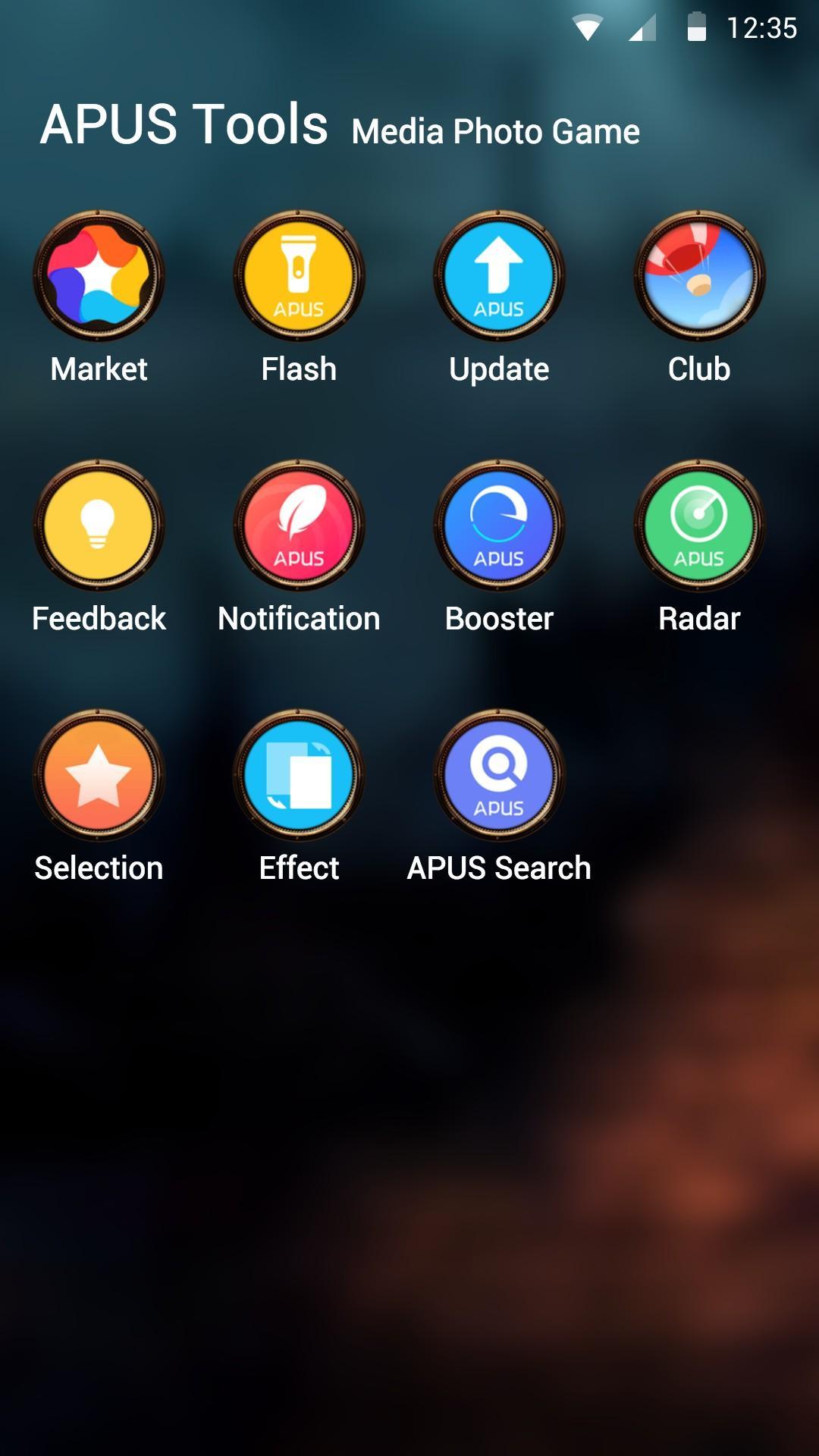
Task: Launch the Effect app
Action: point(299,775)
